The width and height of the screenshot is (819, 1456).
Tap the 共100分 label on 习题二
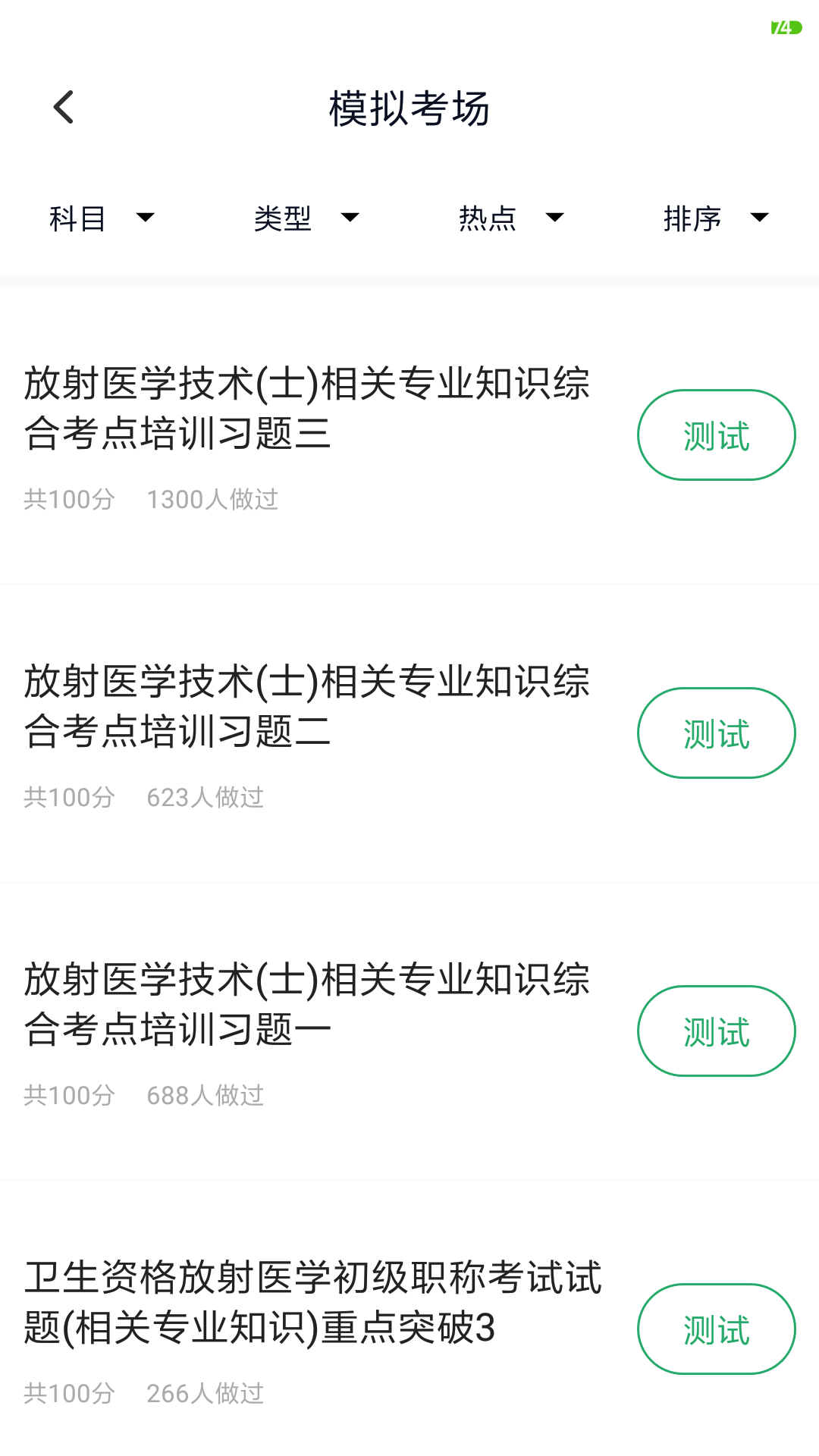(x=69, y=797)
